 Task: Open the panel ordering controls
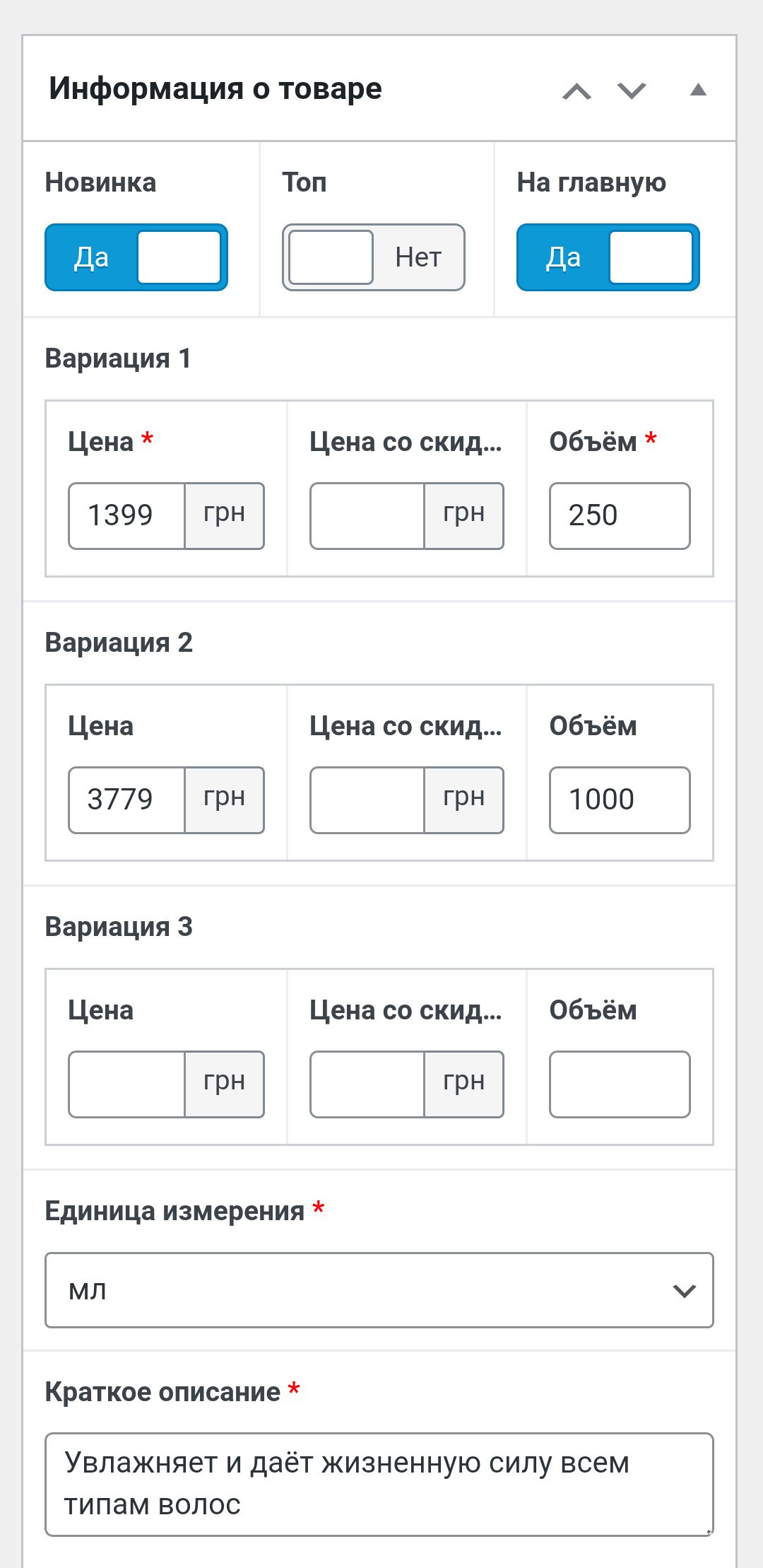pyautogui.click(x=603, y=91)
